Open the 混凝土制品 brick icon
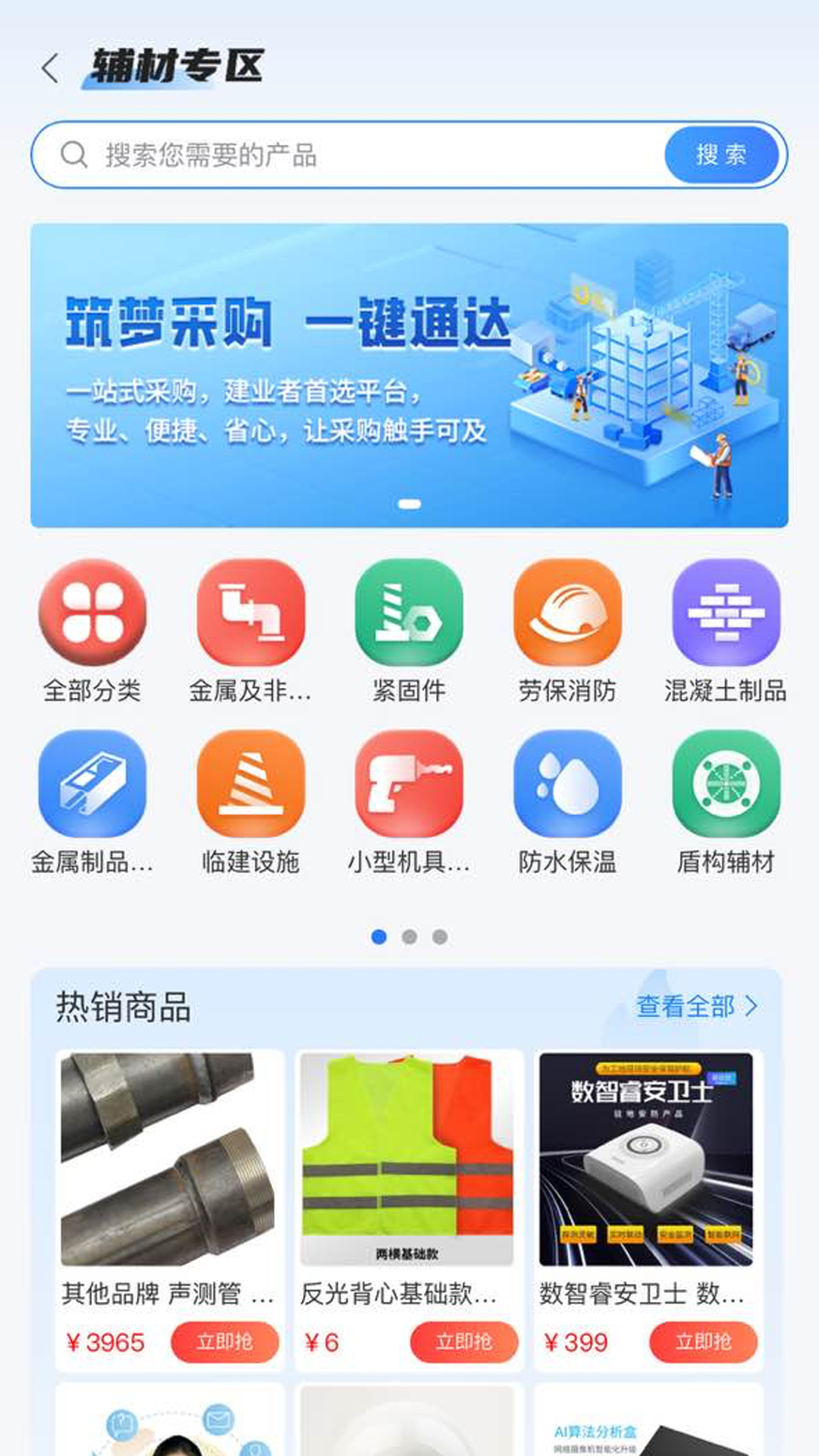The height and width of the screenshot is (1456, 819). (725, 614)
